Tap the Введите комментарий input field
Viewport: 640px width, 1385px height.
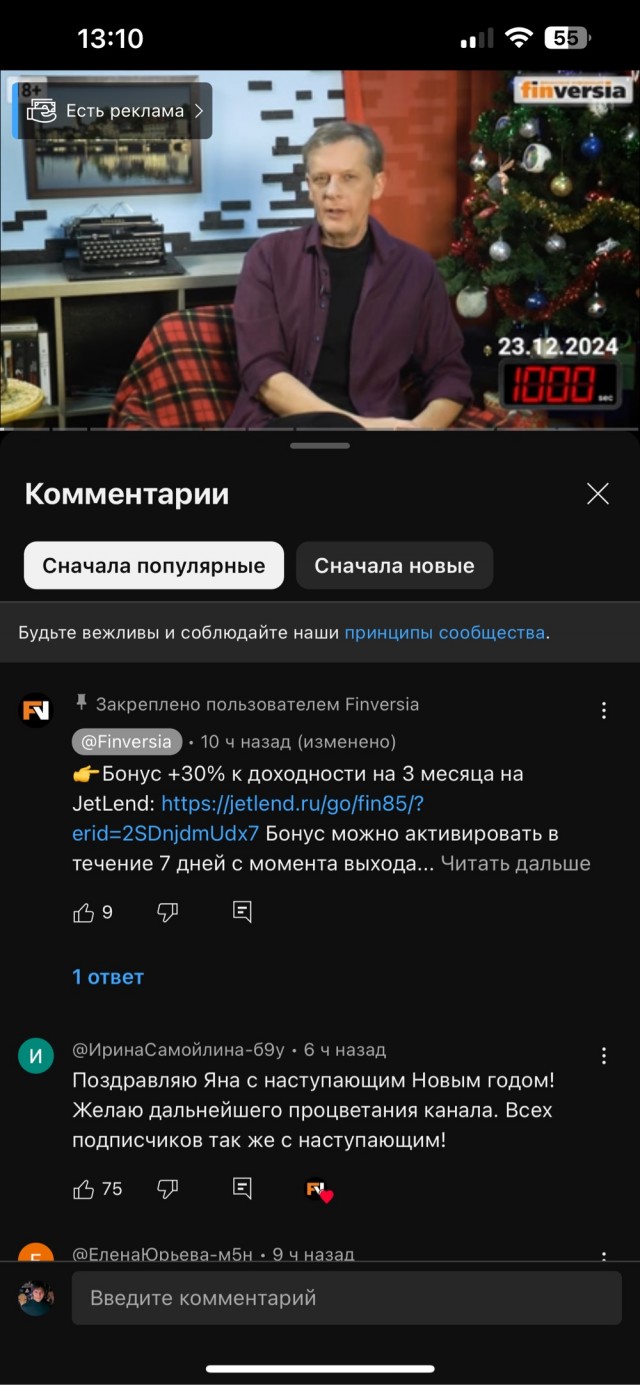(x=346, y=1298)
